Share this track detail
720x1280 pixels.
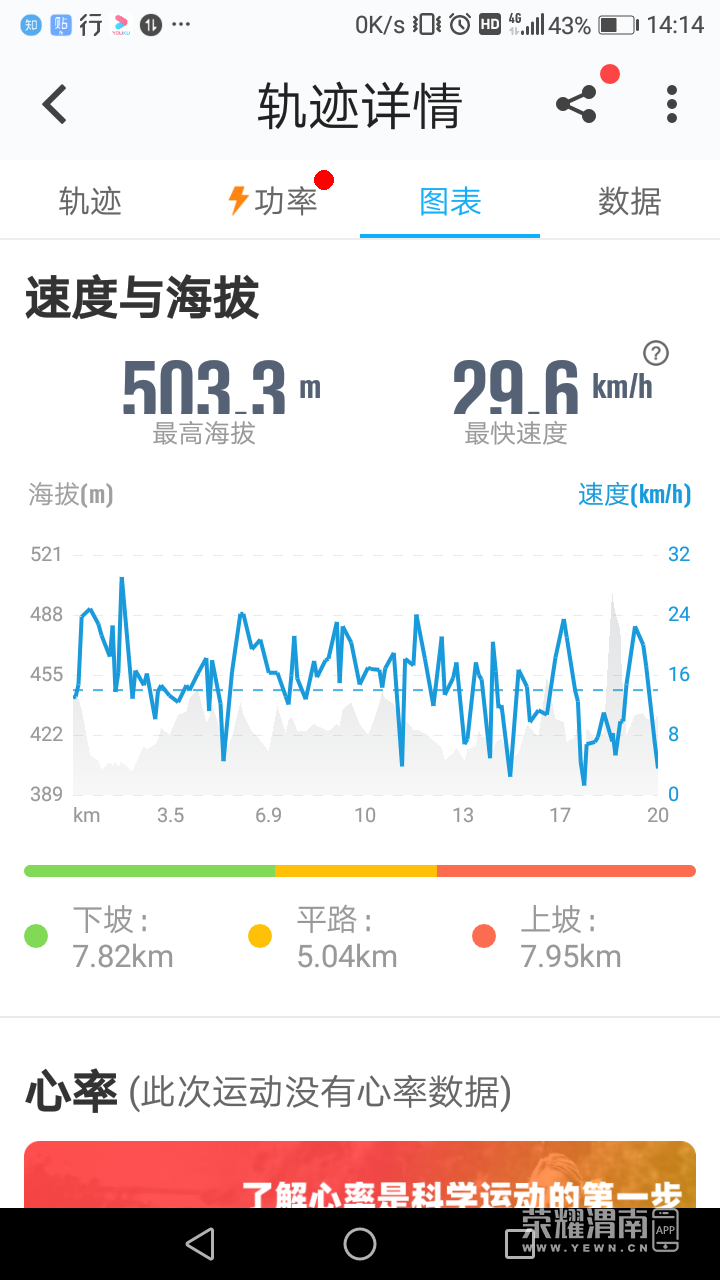tap(576, 105)
